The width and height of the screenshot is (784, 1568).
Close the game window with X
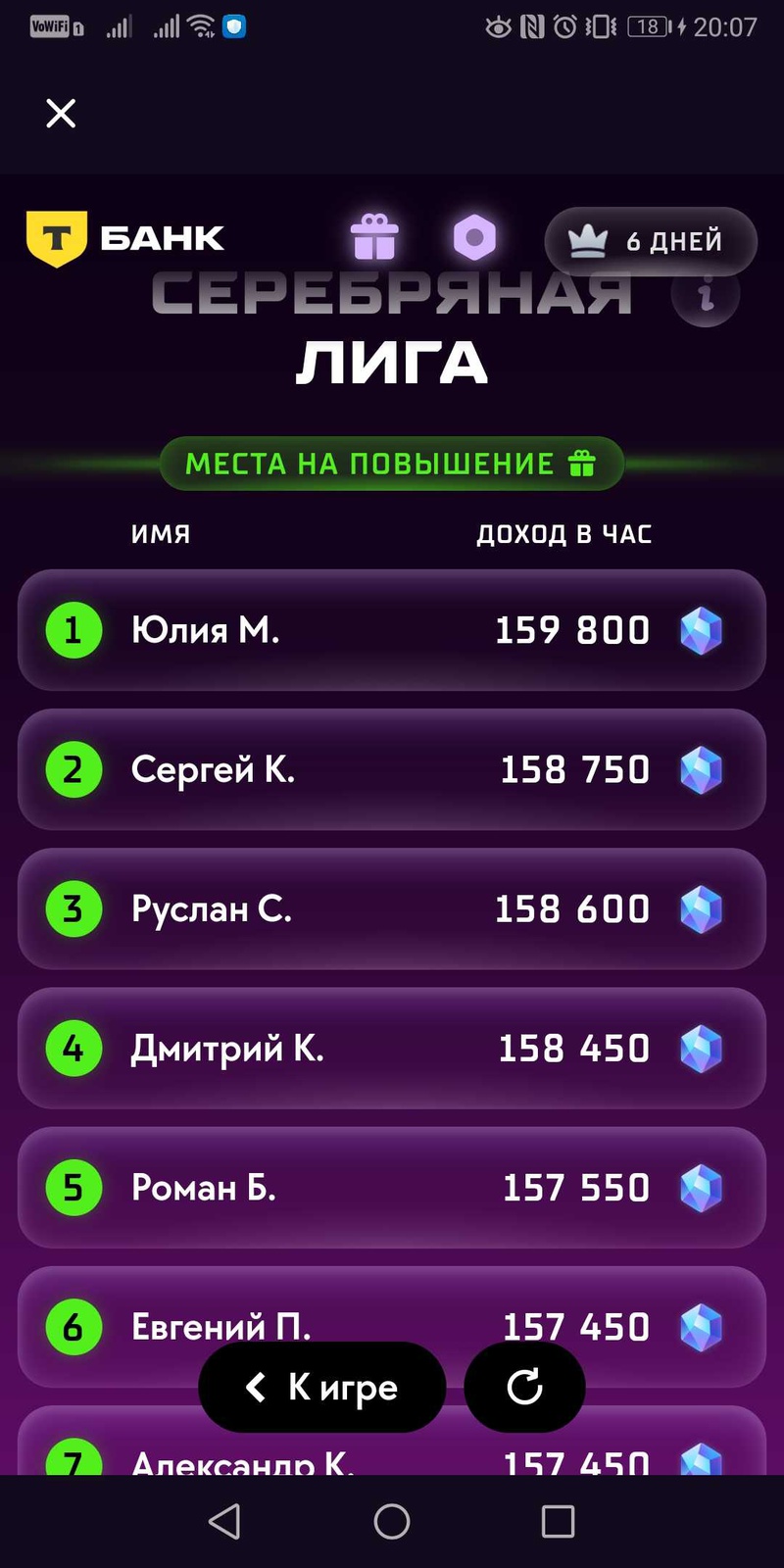tap(61, 114)
